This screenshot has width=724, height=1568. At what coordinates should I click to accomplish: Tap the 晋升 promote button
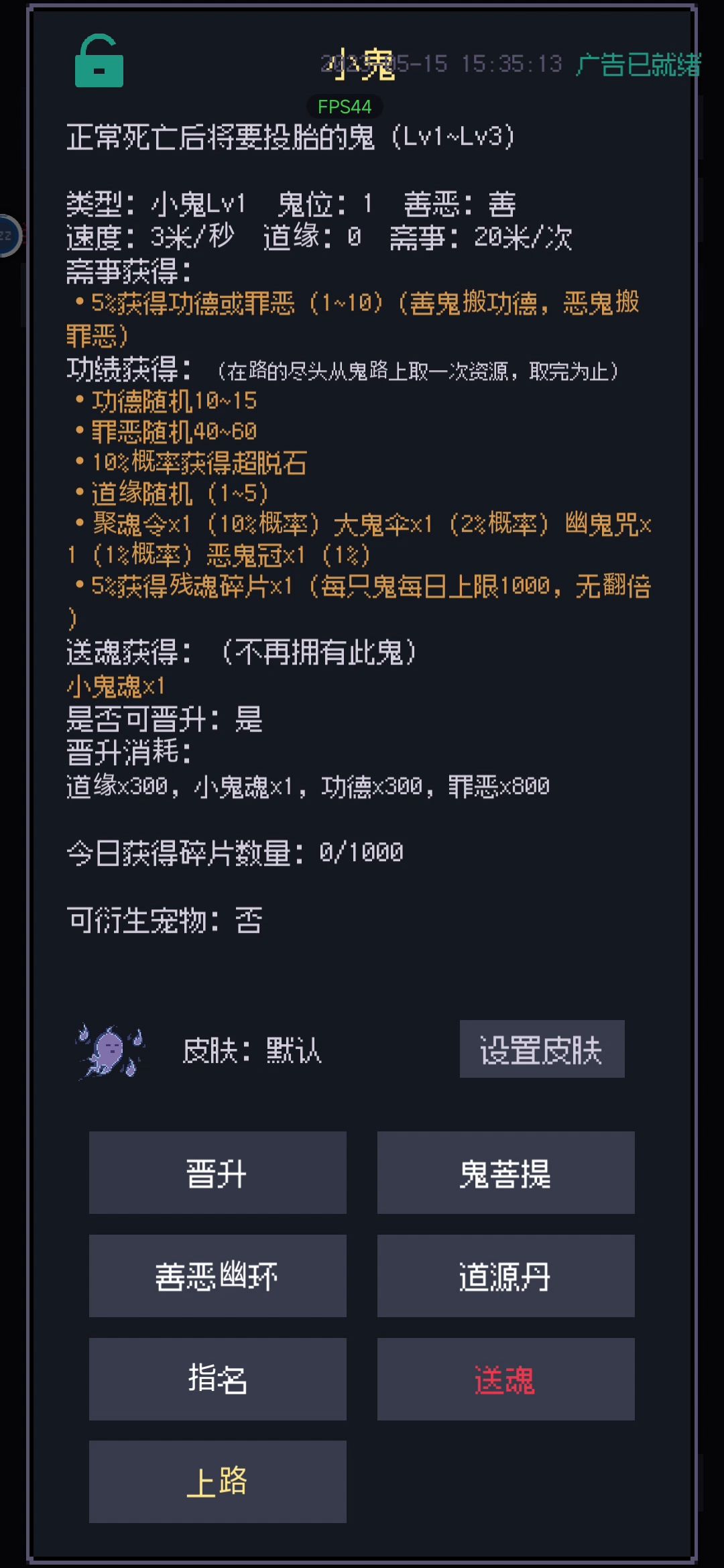click(217, 1173)
